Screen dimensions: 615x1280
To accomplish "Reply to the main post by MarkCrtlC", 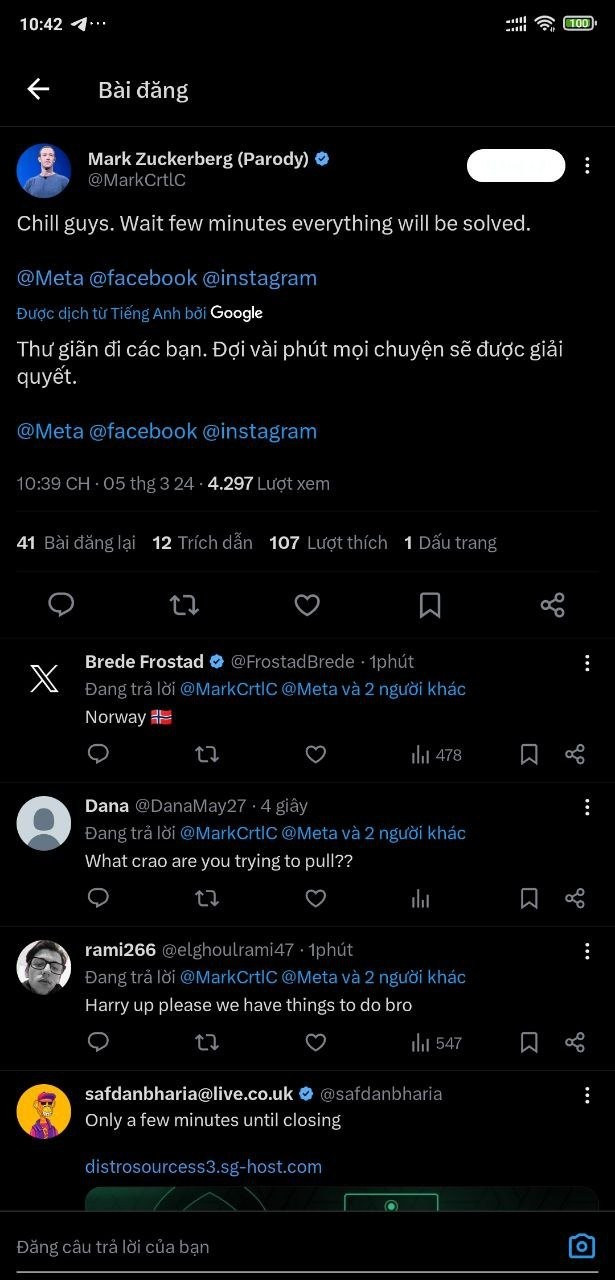I will point(62,605).
